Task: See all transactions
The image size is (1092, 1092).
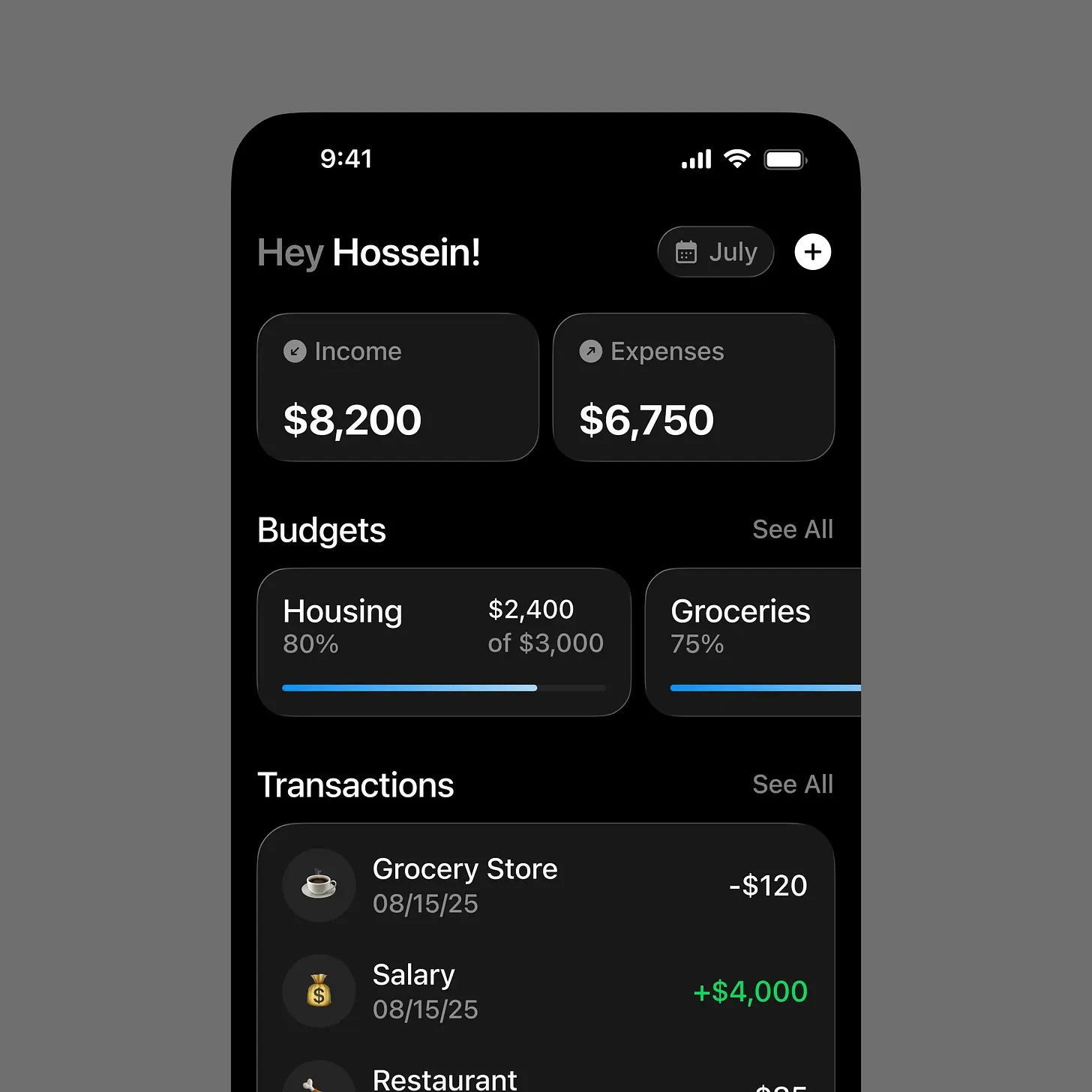Action: [792, 784]
